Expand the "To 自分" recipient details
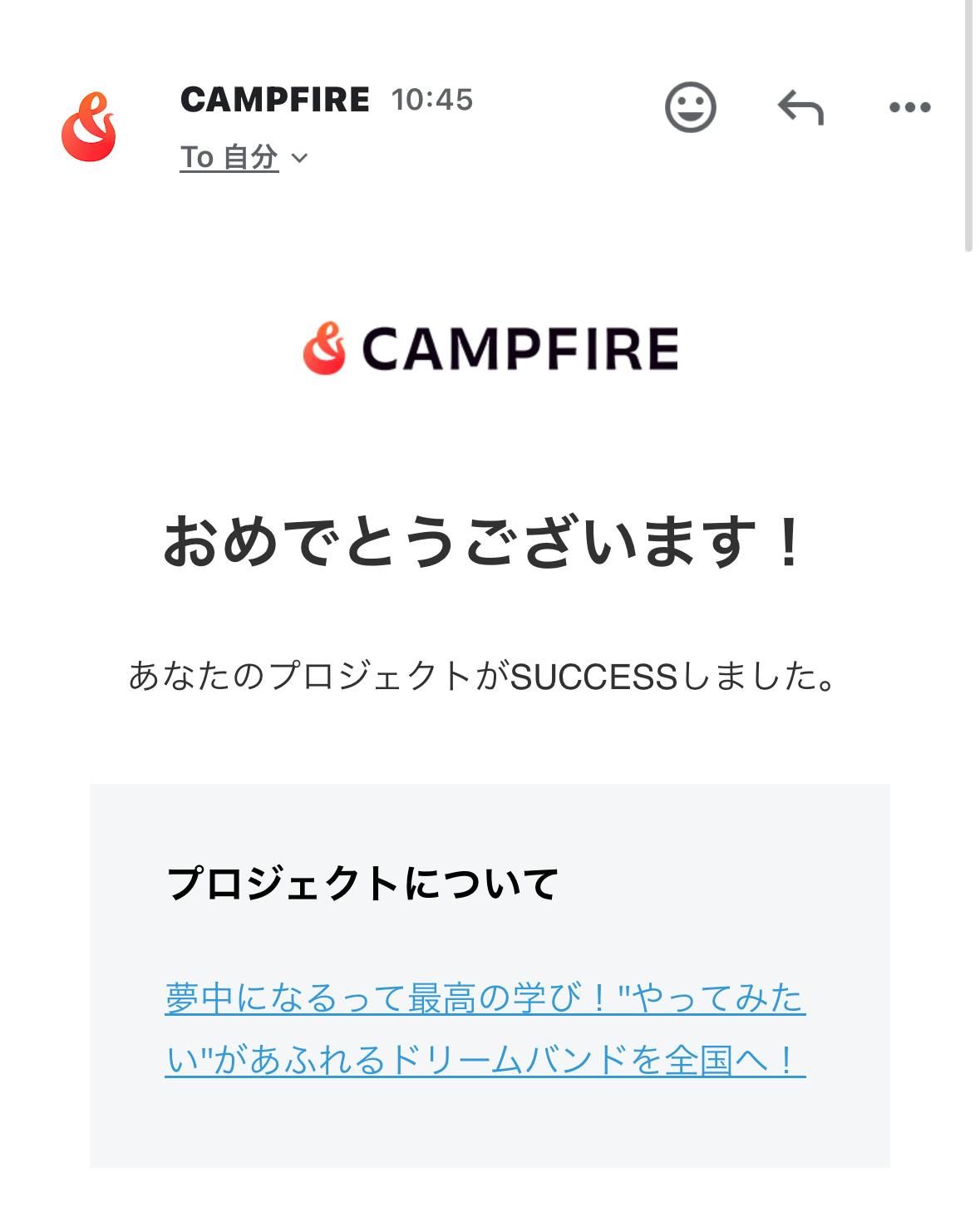This screenshot has height=1207, width=980. [x=244, y=157]
